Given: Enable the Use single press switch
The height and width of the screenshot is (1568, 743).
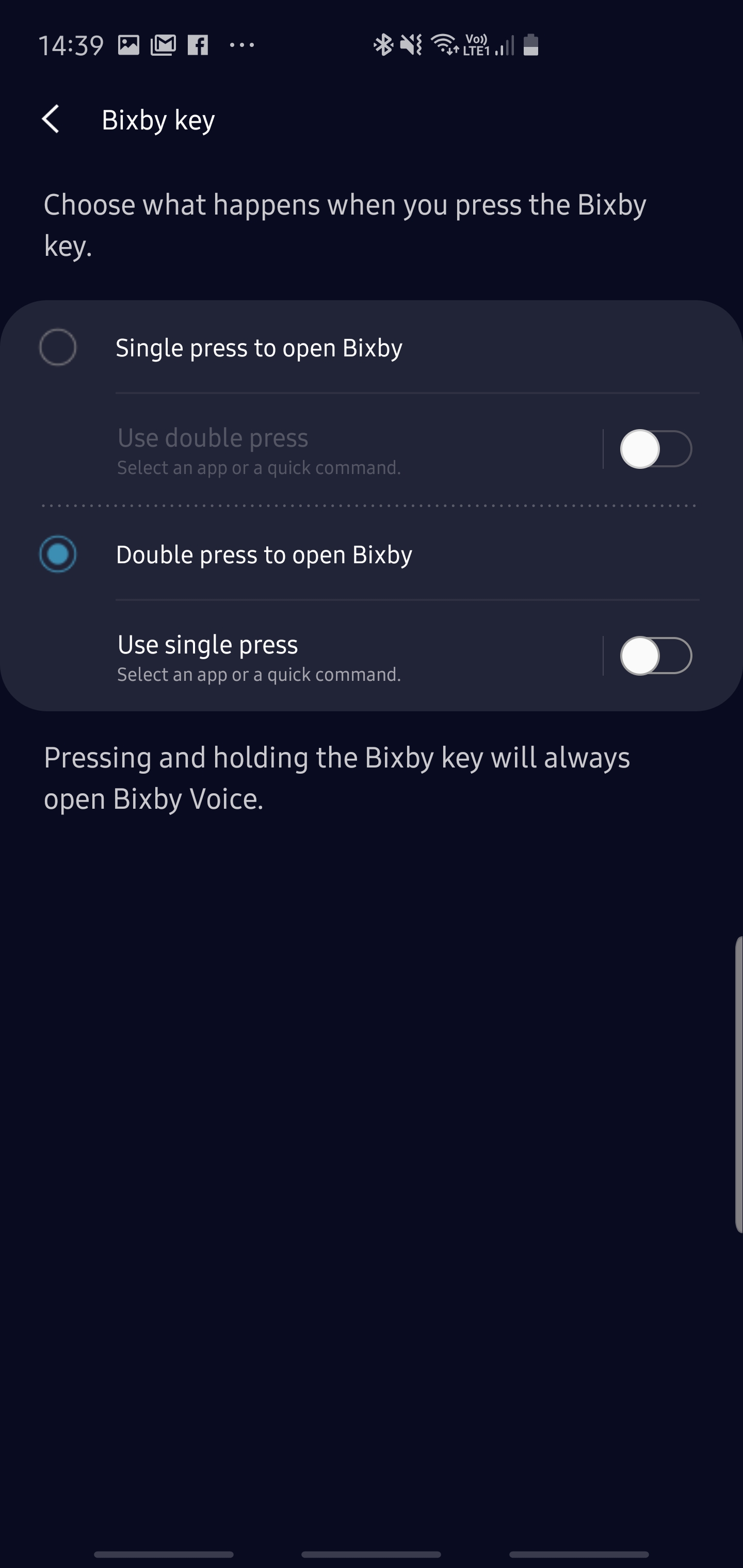Looking at the screenshot, I should coord(655,656).
